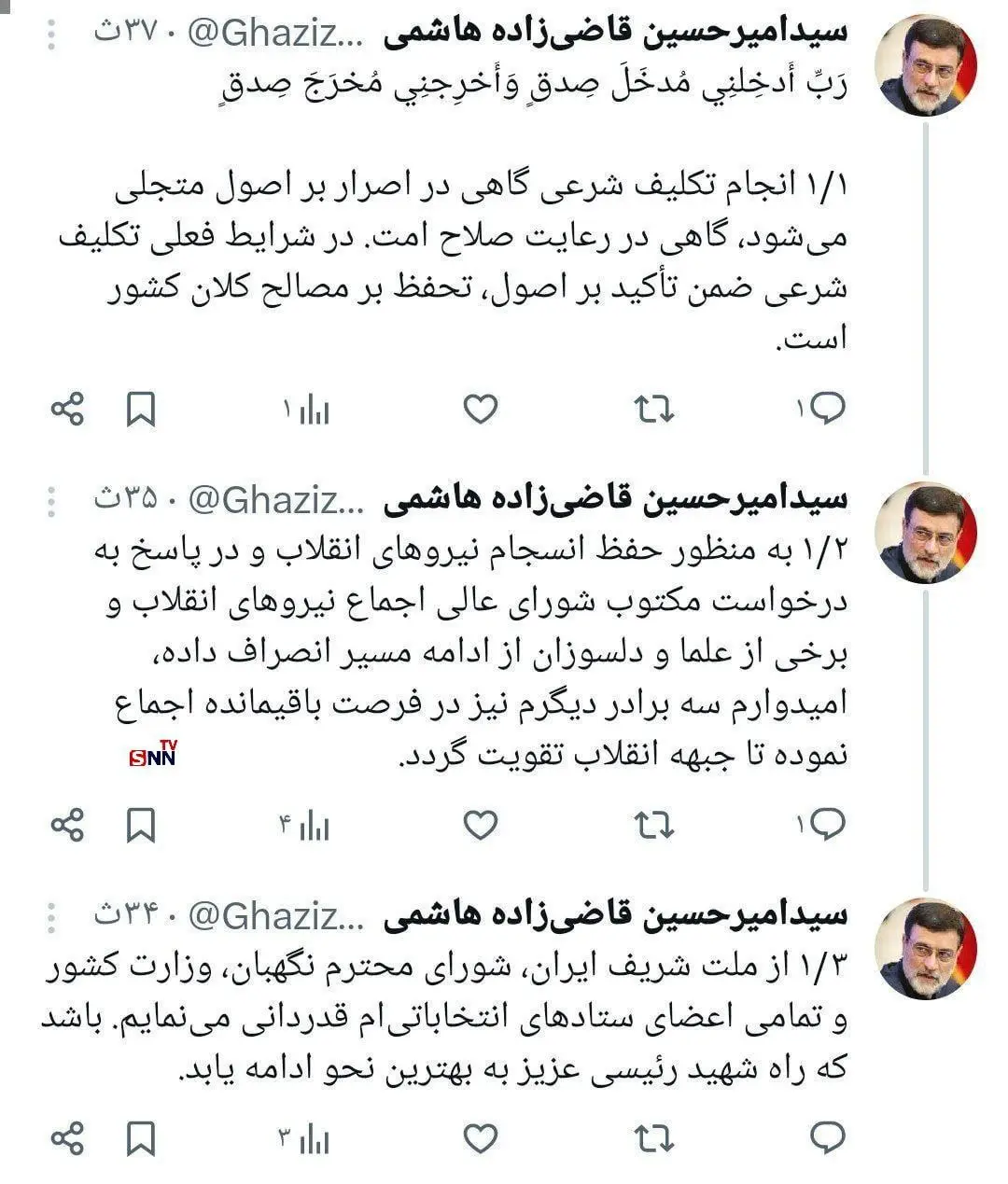Image resolution: width=1008 pixels, height=1184 pixels.
Task: Like the tweet numbered 1/3
Action: (x=481, y=1138)
